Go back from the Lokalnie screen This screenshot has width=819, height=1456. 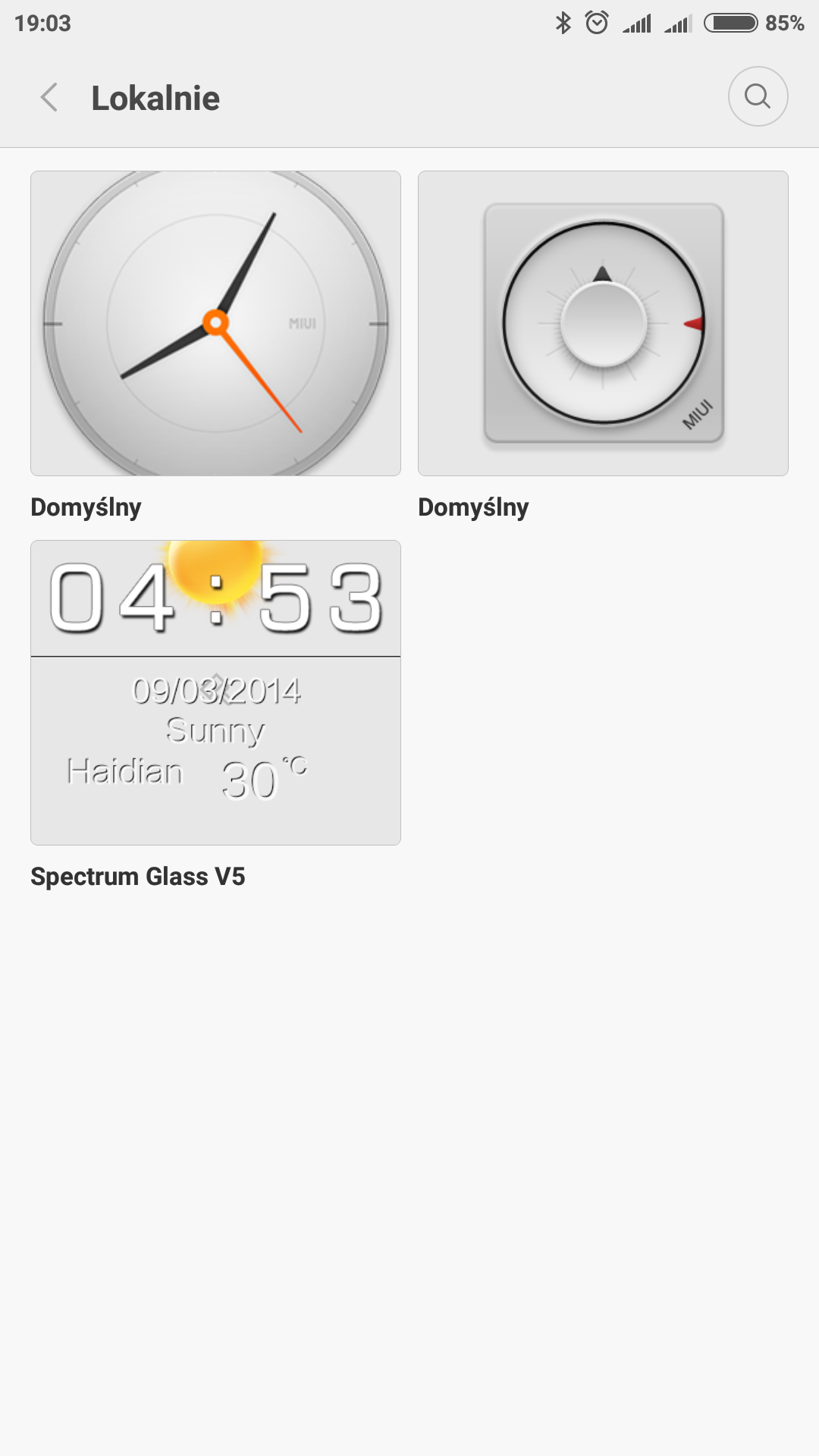point(50,98)
